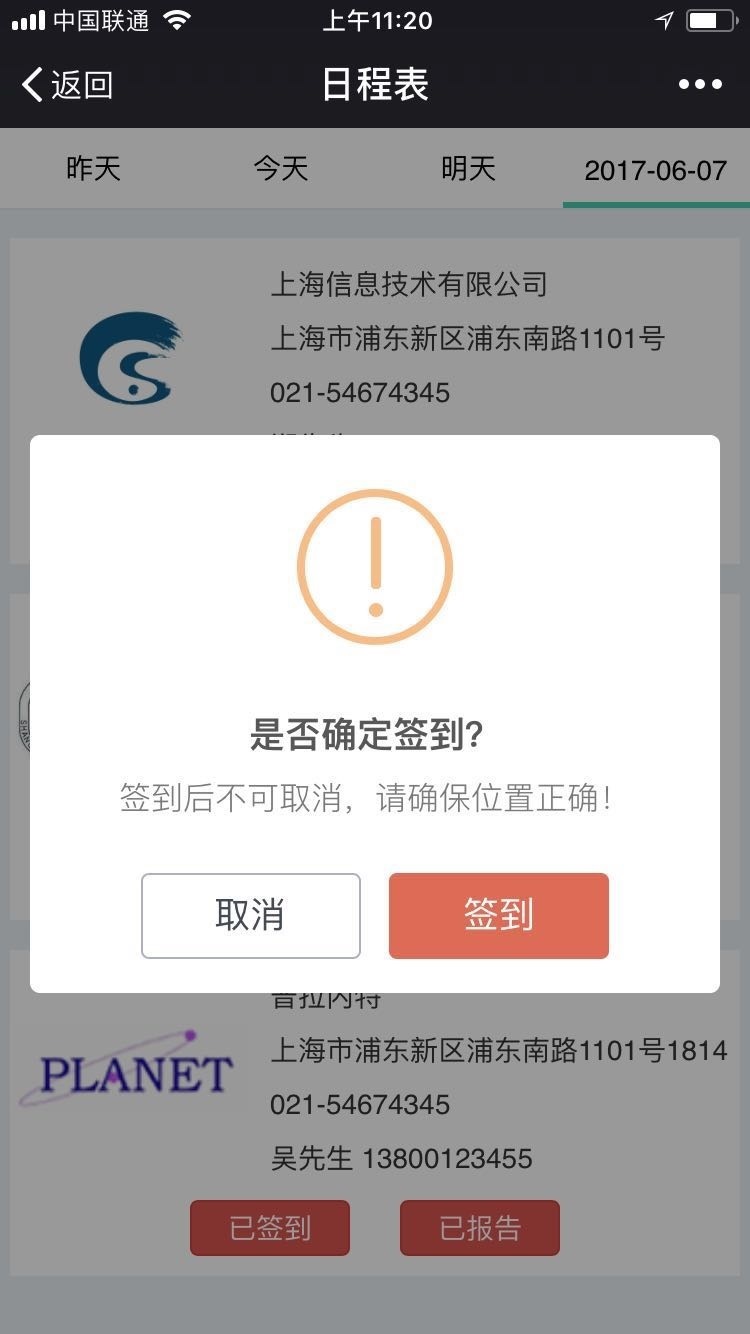
Task: Cancel the check-in dialog via 取消
Action: click(250, 916)
